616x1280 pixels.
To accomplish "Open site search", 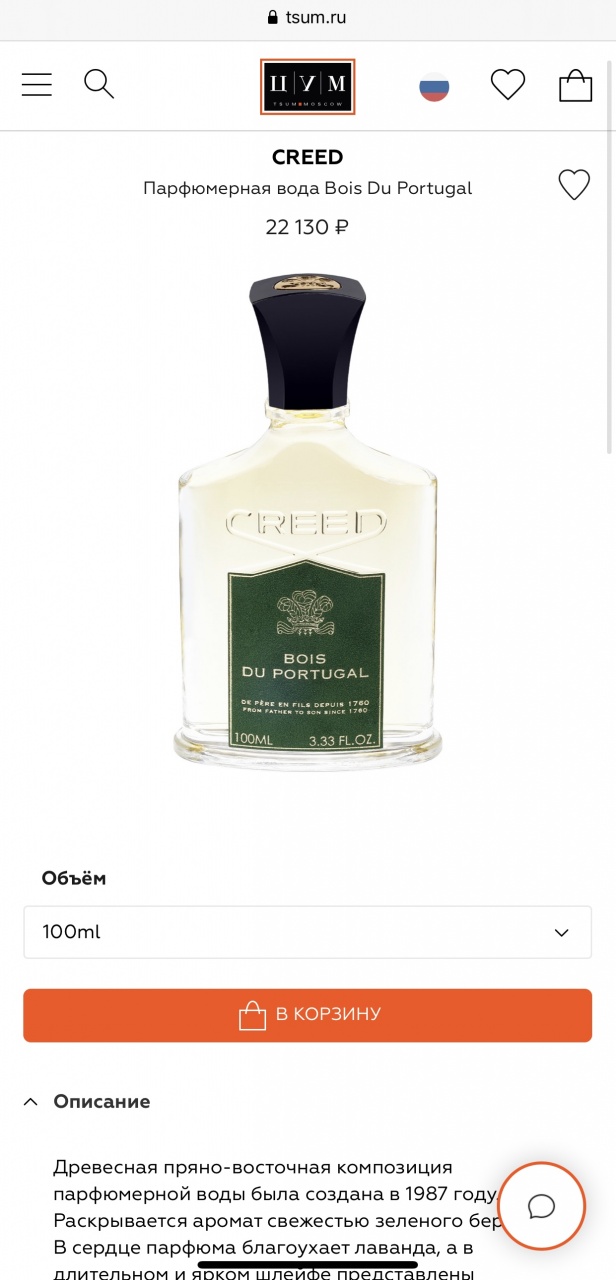I will (x=99, y=85).
